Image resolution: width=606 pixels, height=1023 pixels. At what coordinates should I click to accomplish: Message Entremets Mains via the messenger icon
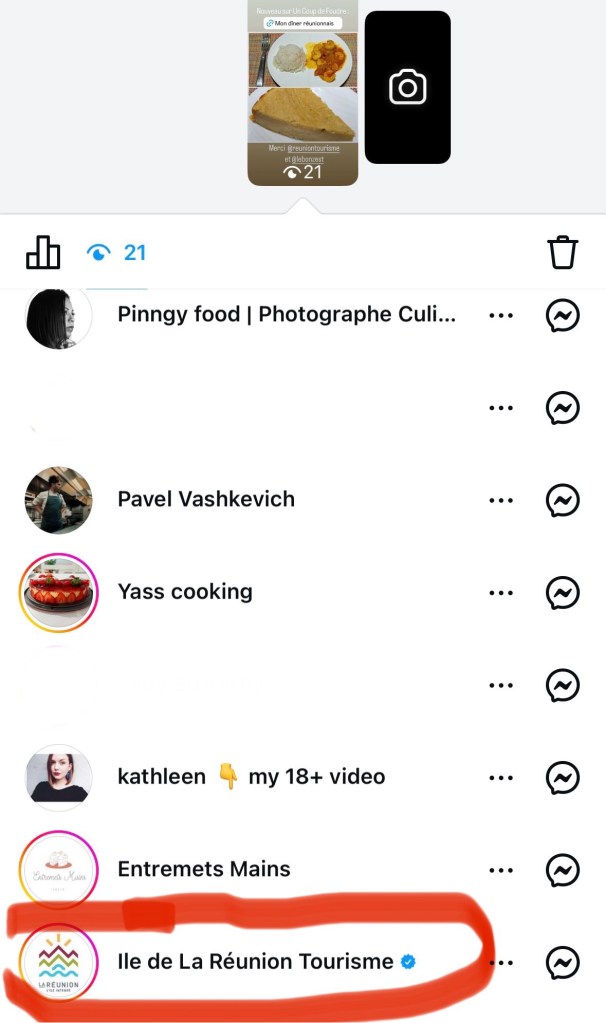coord(563,869)
